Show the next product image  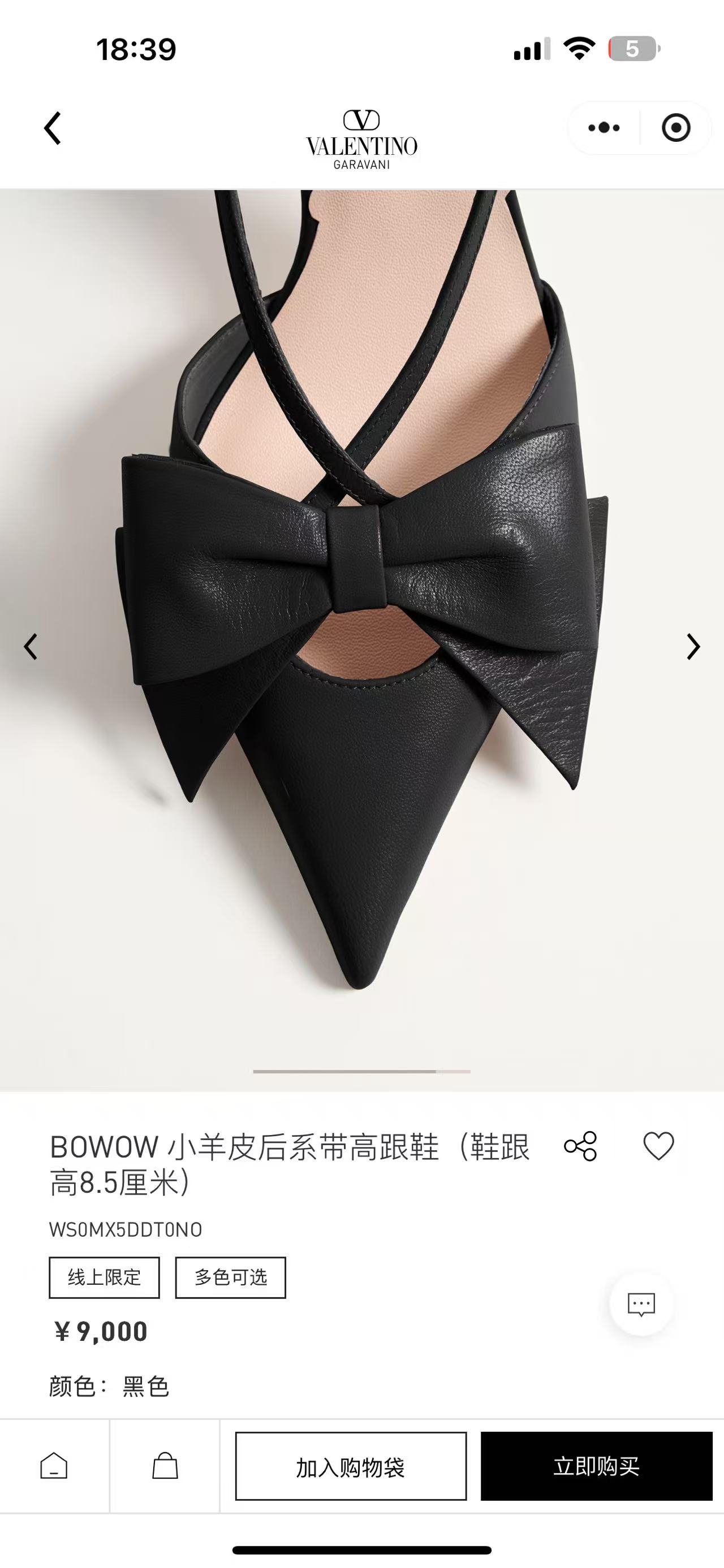693,647
